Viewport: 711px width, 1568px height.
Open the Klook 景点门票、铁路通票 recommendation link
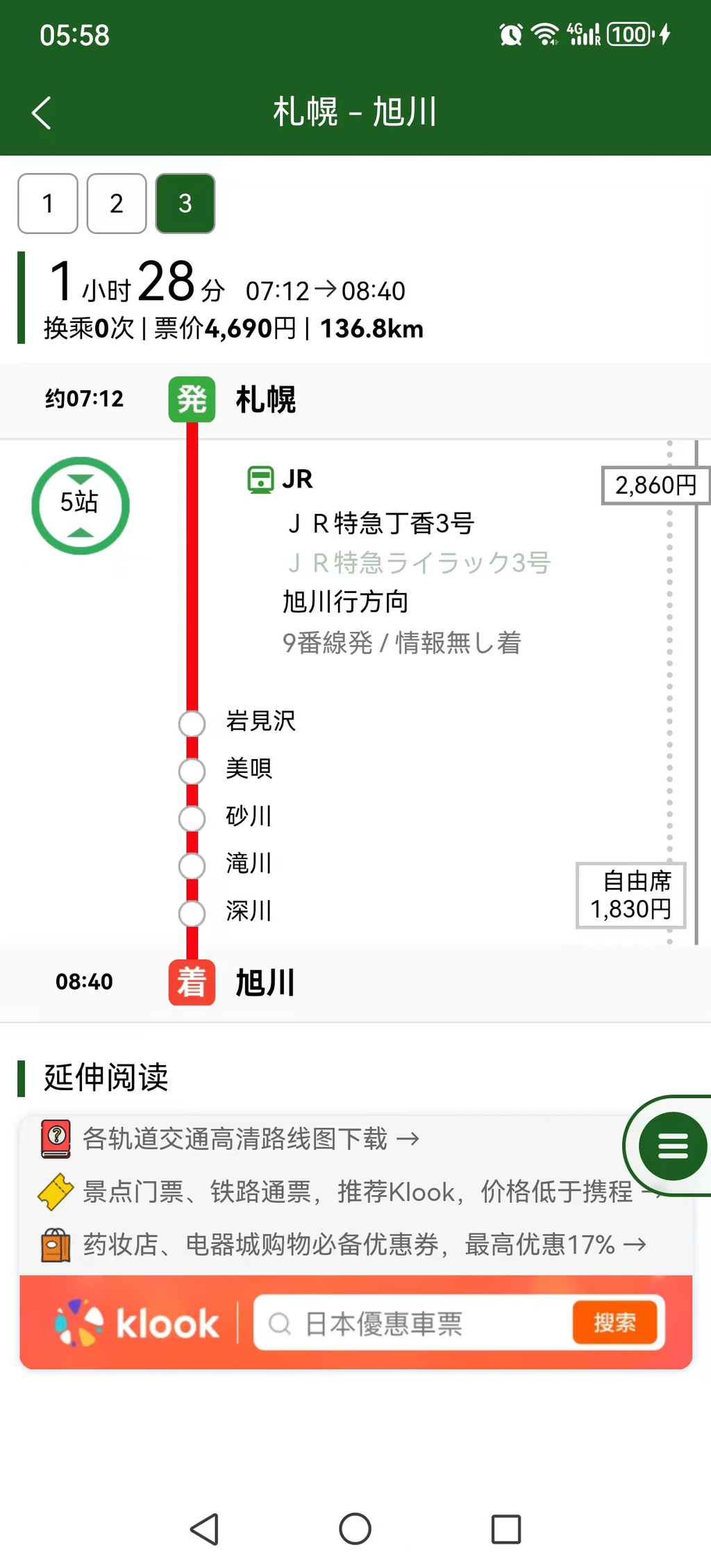358,1192
